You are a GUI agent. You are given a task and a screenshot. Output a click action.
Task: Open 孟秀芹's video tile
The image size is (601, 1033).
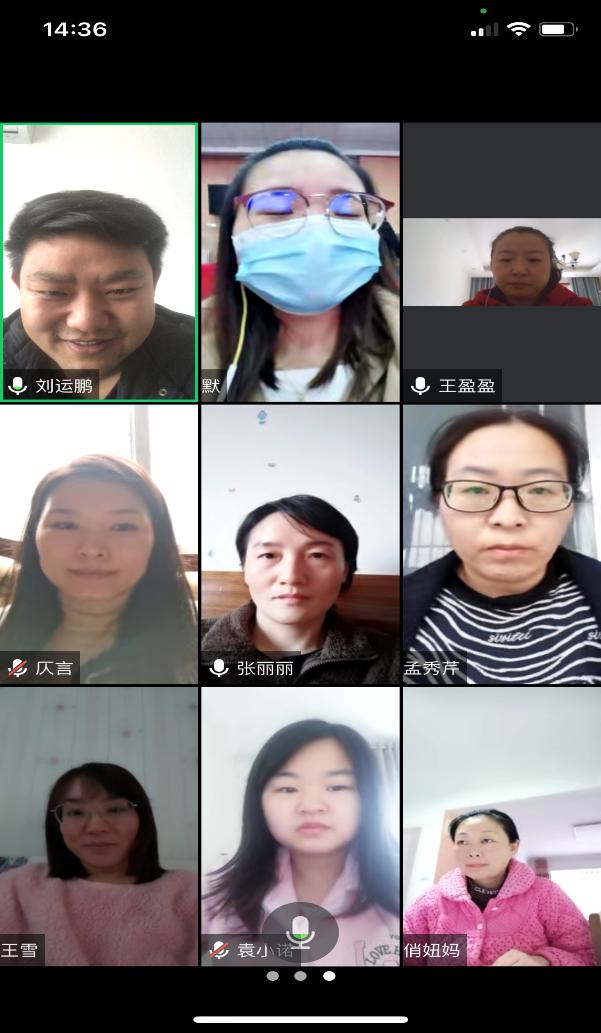pyautogui.click(x=501, y=544)
